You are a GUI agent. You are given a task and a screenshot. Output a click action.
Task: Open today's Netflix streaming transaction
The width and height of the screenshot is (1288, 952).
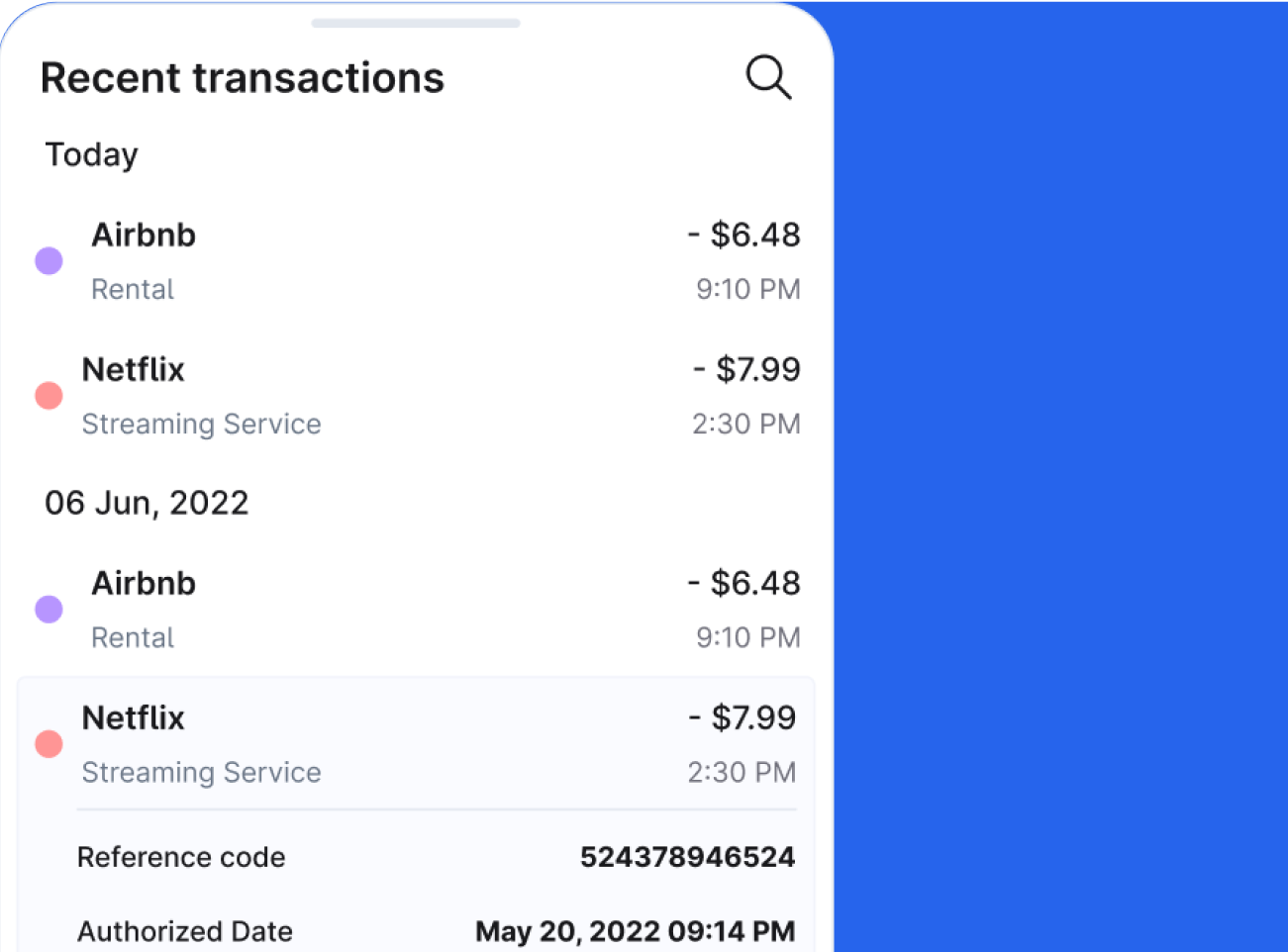coord(416,396)
